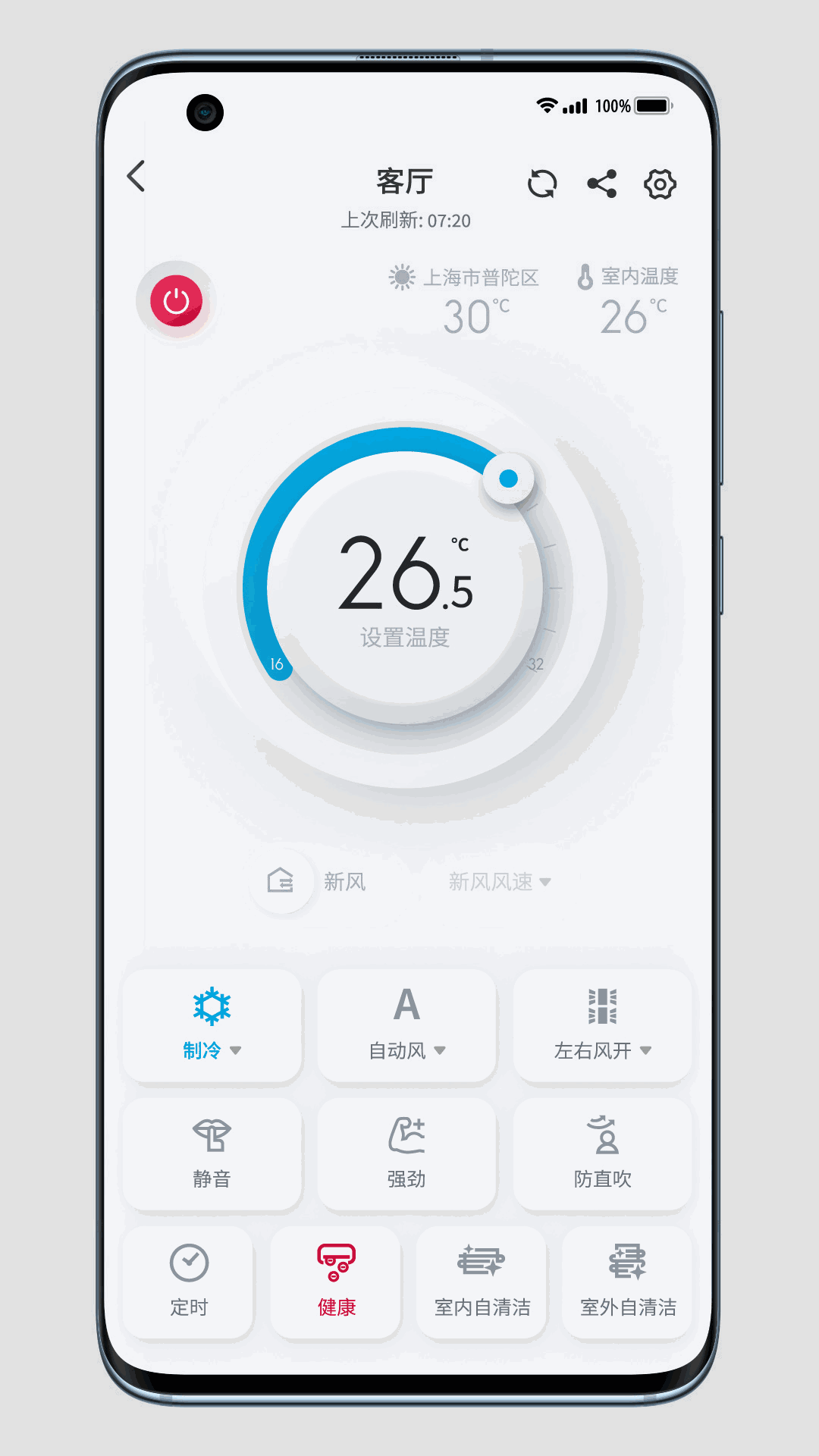Activate 强劲 powerful mode
The height and width of the screenshot is (1456, 819).
(x=406, y=1153)
